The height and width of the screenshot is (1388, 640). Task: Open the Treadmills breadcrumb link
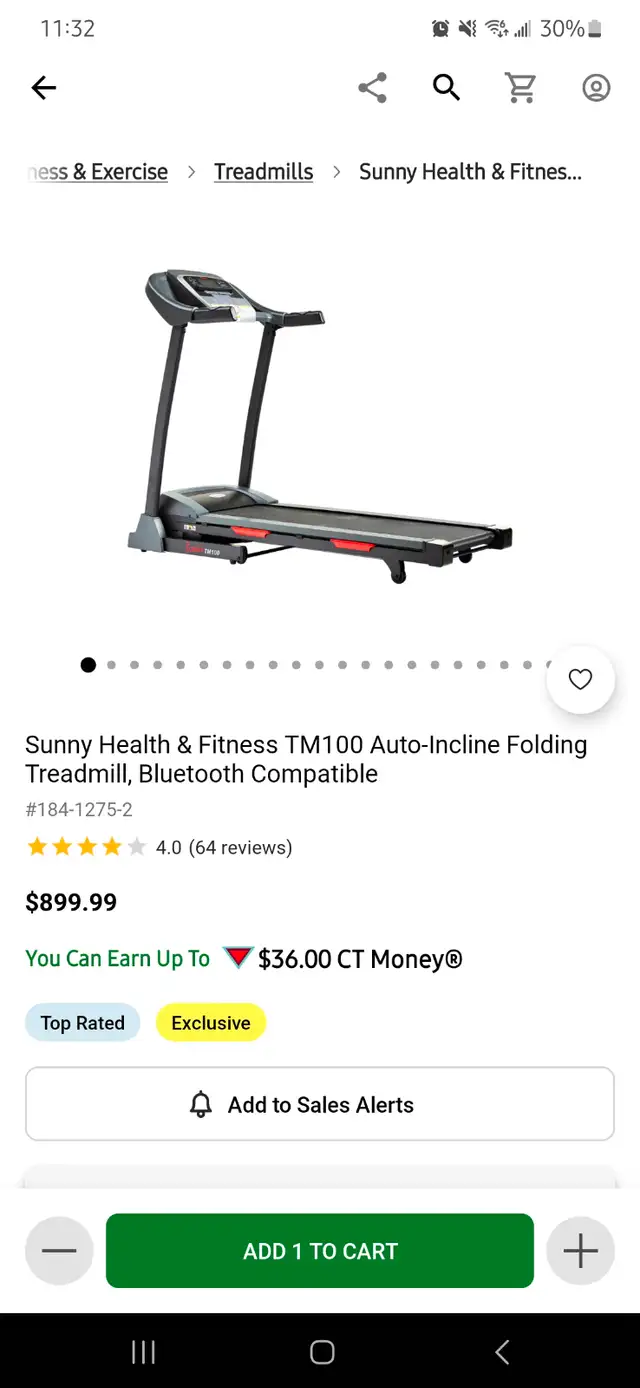click(263, 172)
